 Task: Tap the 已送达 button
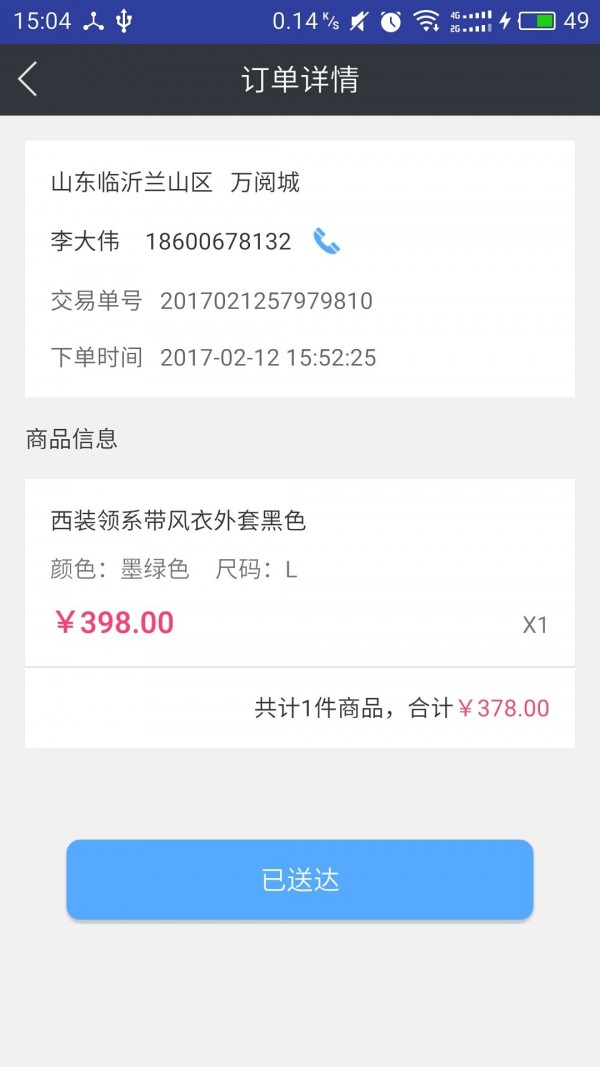[x=300, y=880]
